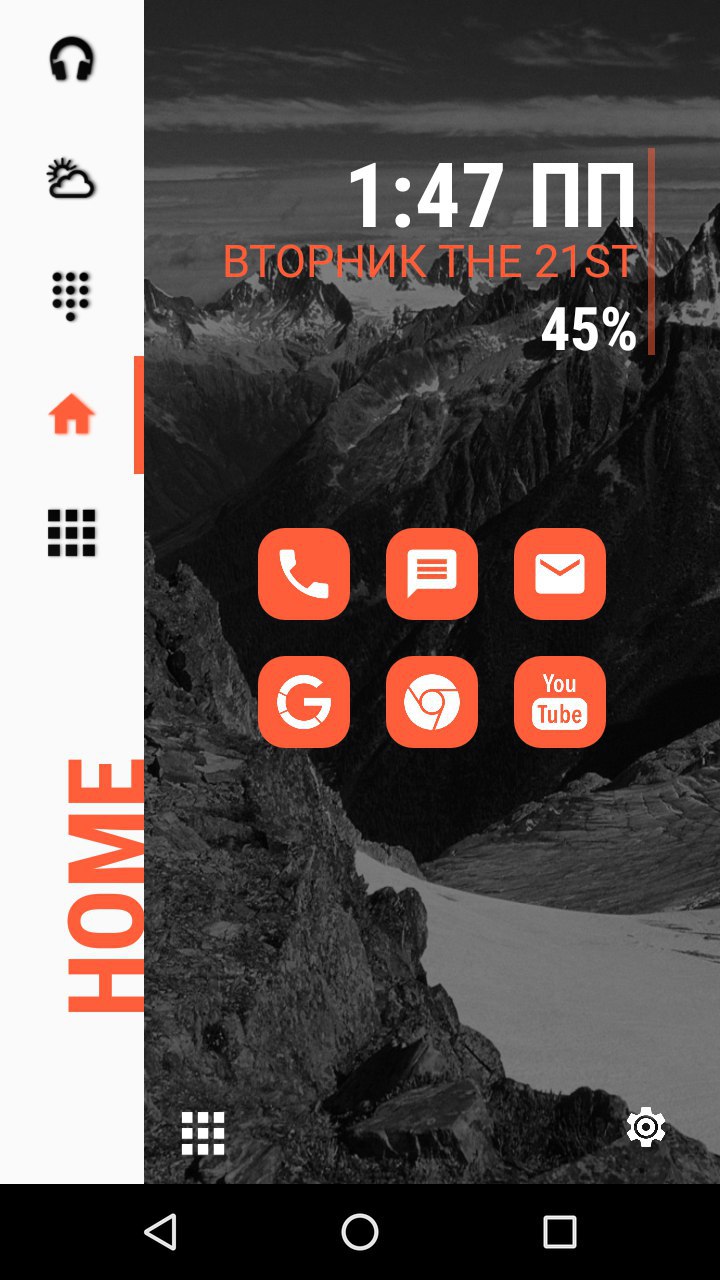
Task: Tap the system back button
Action: click(160, 1232)
